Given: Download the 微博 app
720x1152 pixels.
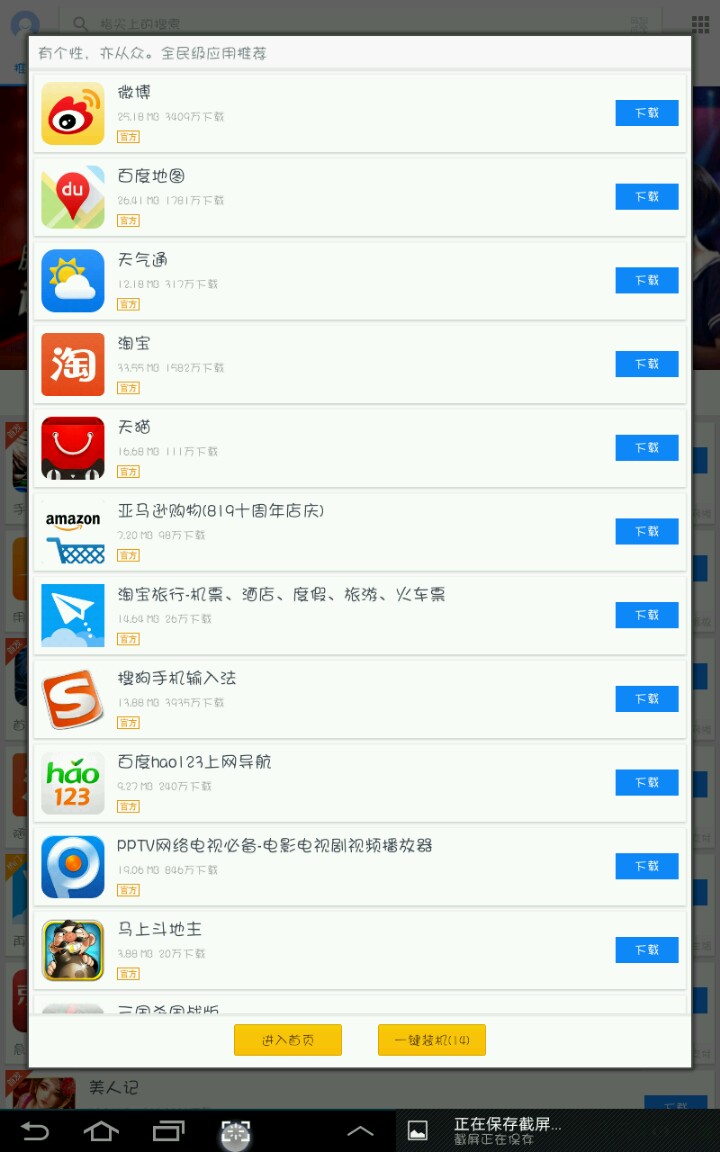Looking at the screenshot, I should (x=646, y=113).
